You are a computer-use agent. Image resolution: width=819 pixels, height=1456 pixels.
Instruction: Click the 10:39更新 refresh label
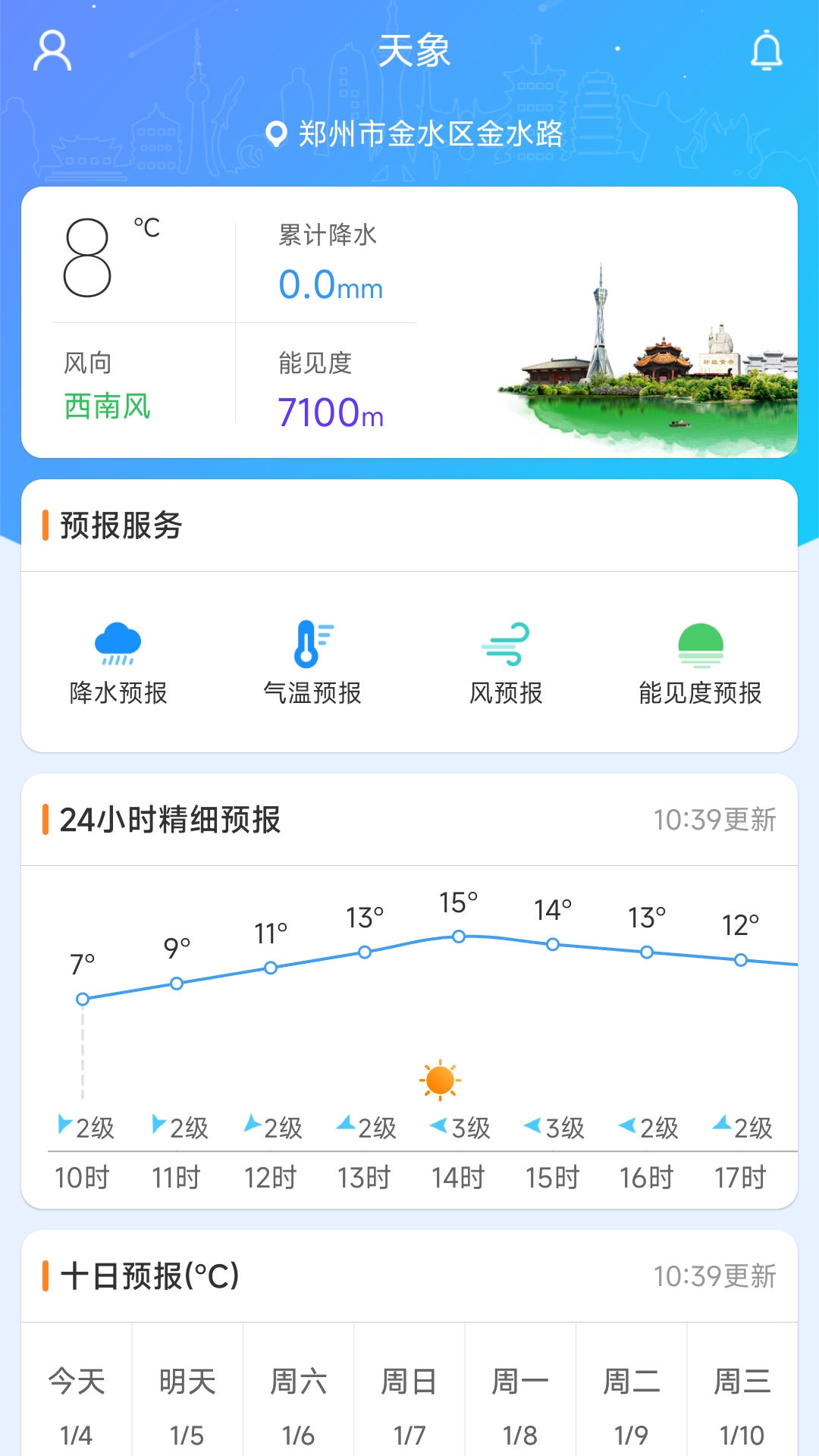point(717,819)
